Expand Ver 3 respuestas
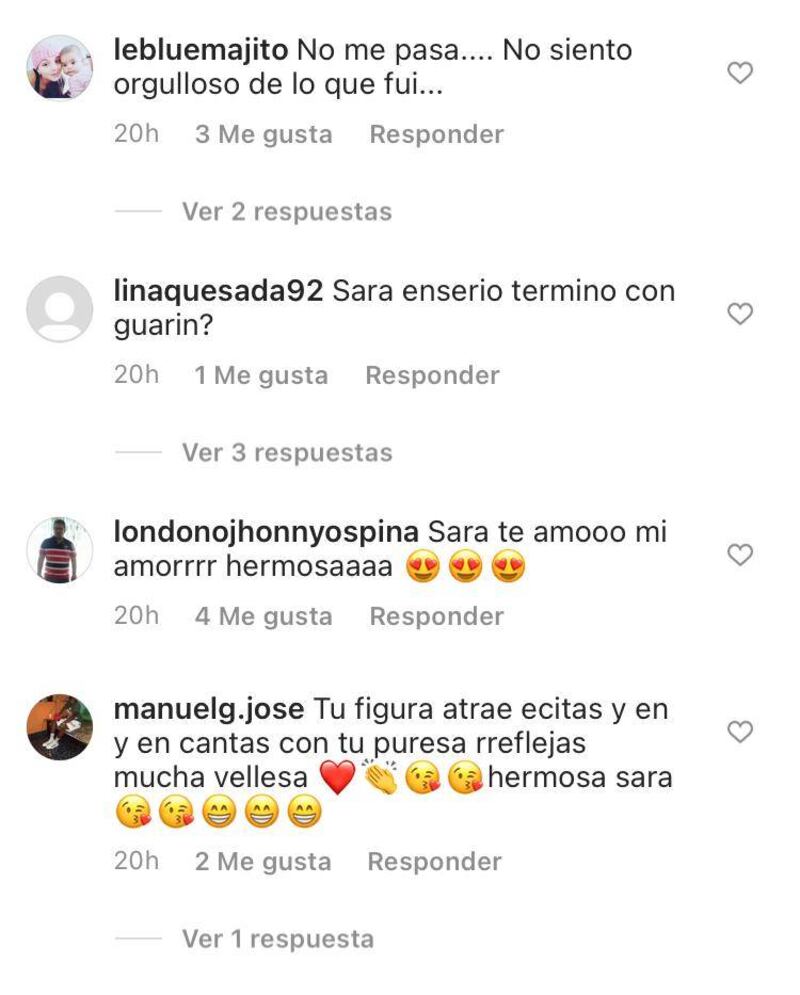800x995 pixels. click(x=286, y=452)
